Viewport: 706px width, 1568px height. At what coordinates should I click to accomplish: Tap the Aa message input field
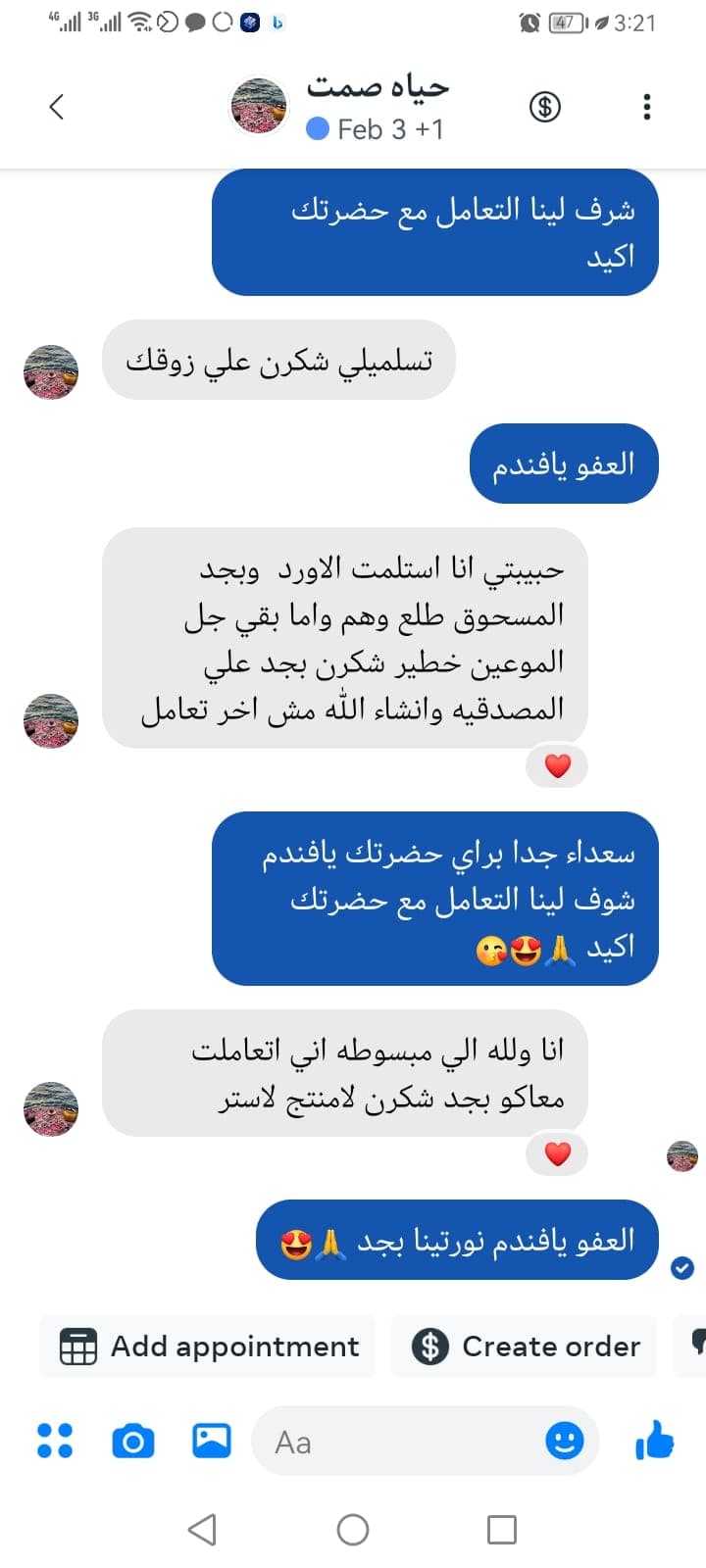392,1441
